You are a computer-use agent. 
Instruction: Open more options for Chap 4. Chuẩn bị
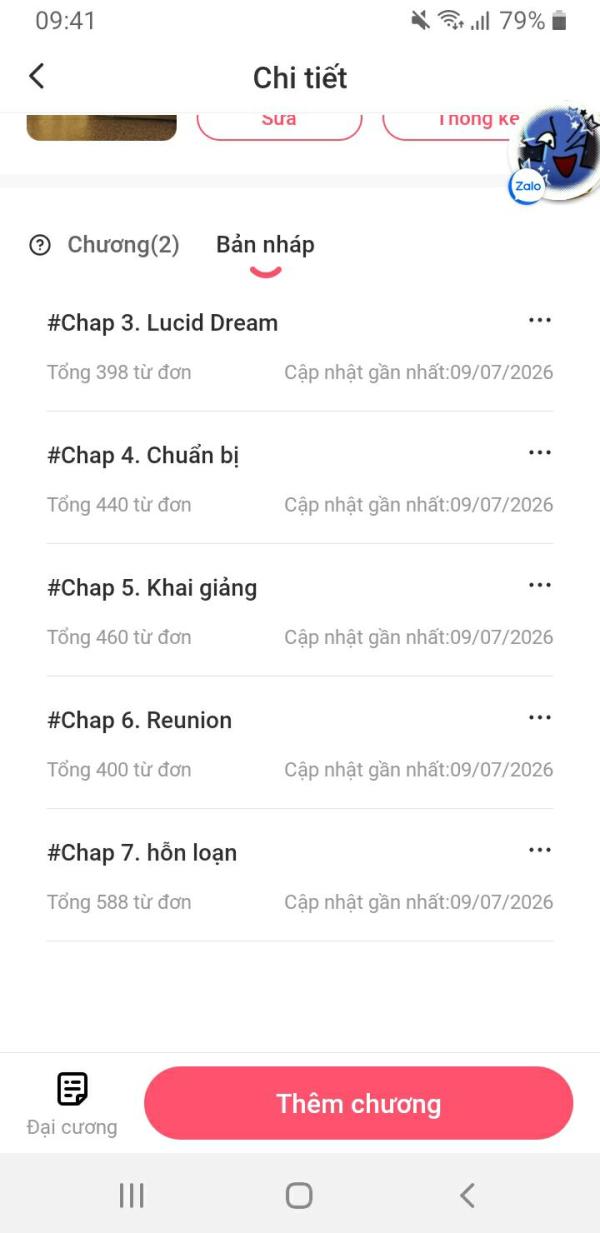(540, 453)
